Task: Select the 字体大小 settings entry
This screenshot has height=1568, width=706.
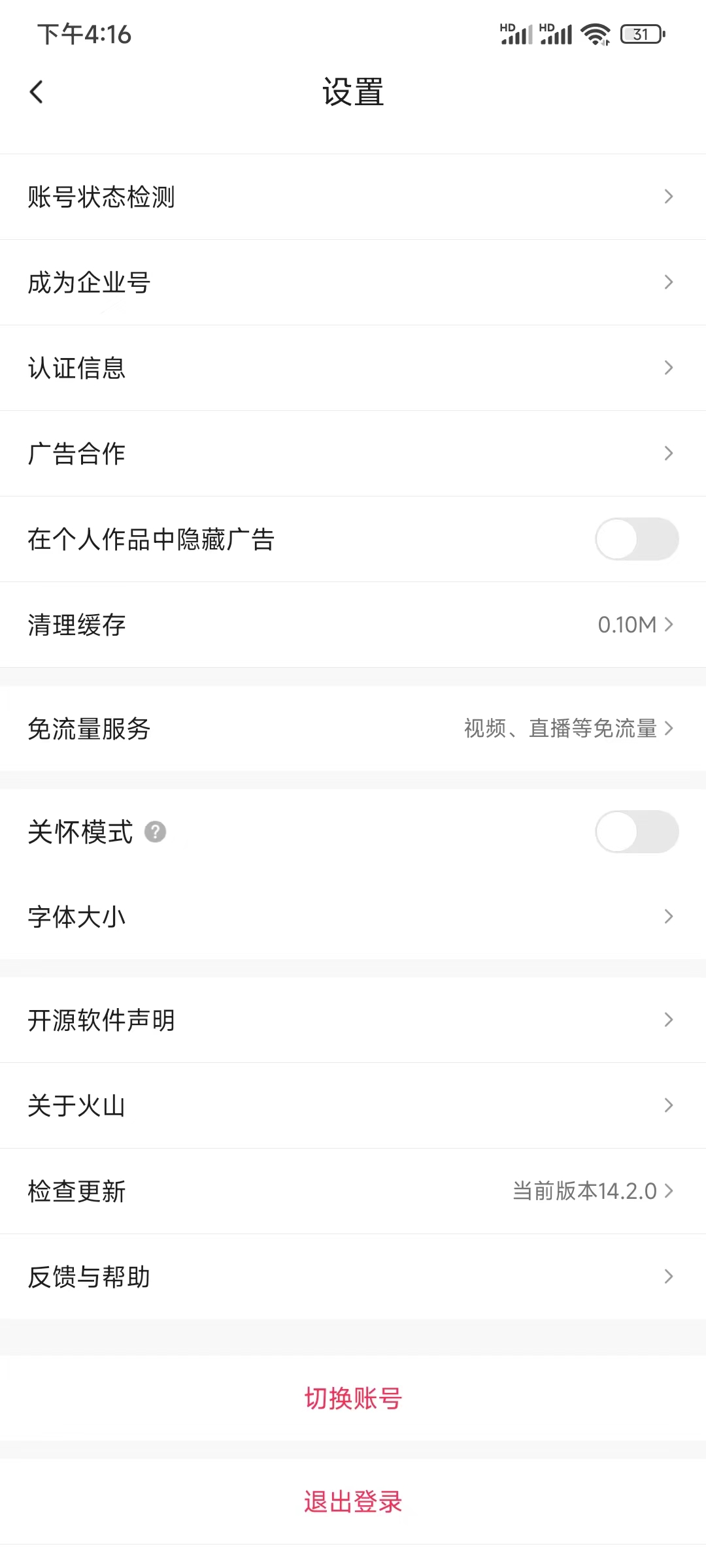Action: click(353, 917)
